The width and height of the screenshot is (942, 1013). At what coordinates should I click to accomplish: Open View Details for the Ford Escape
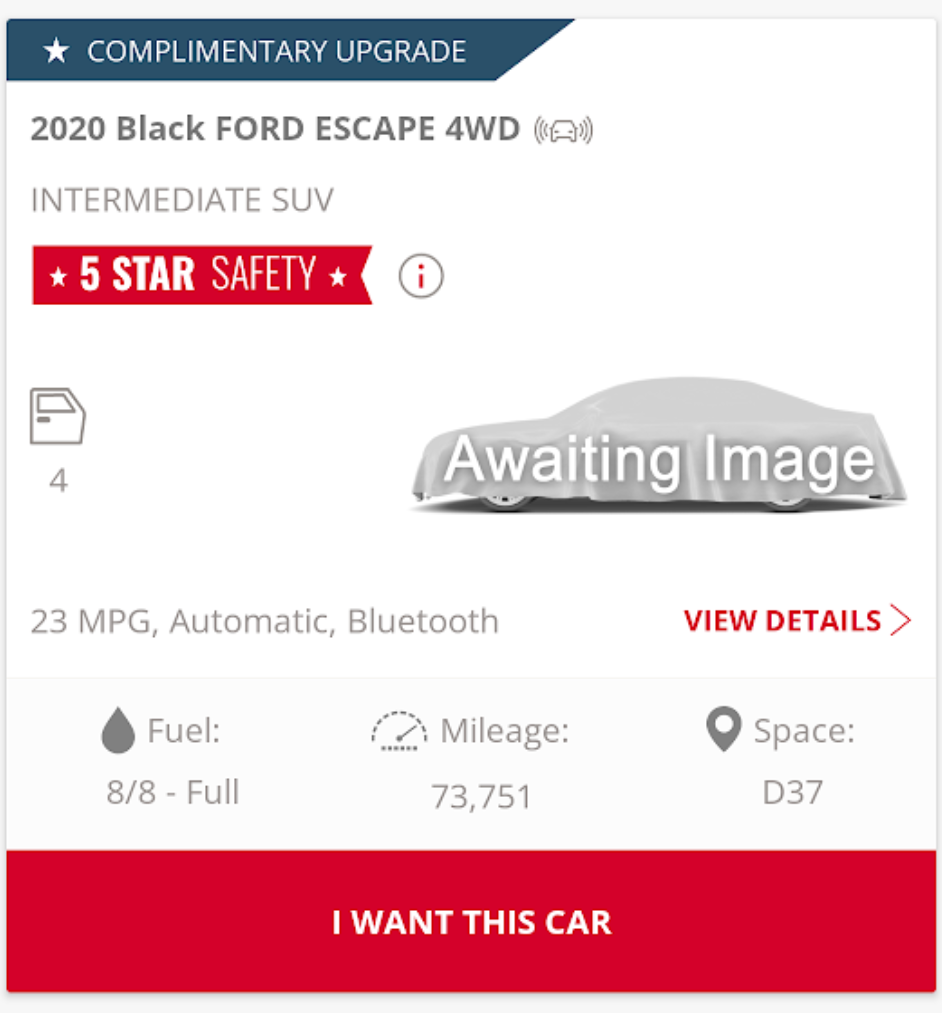click(796, 621)
